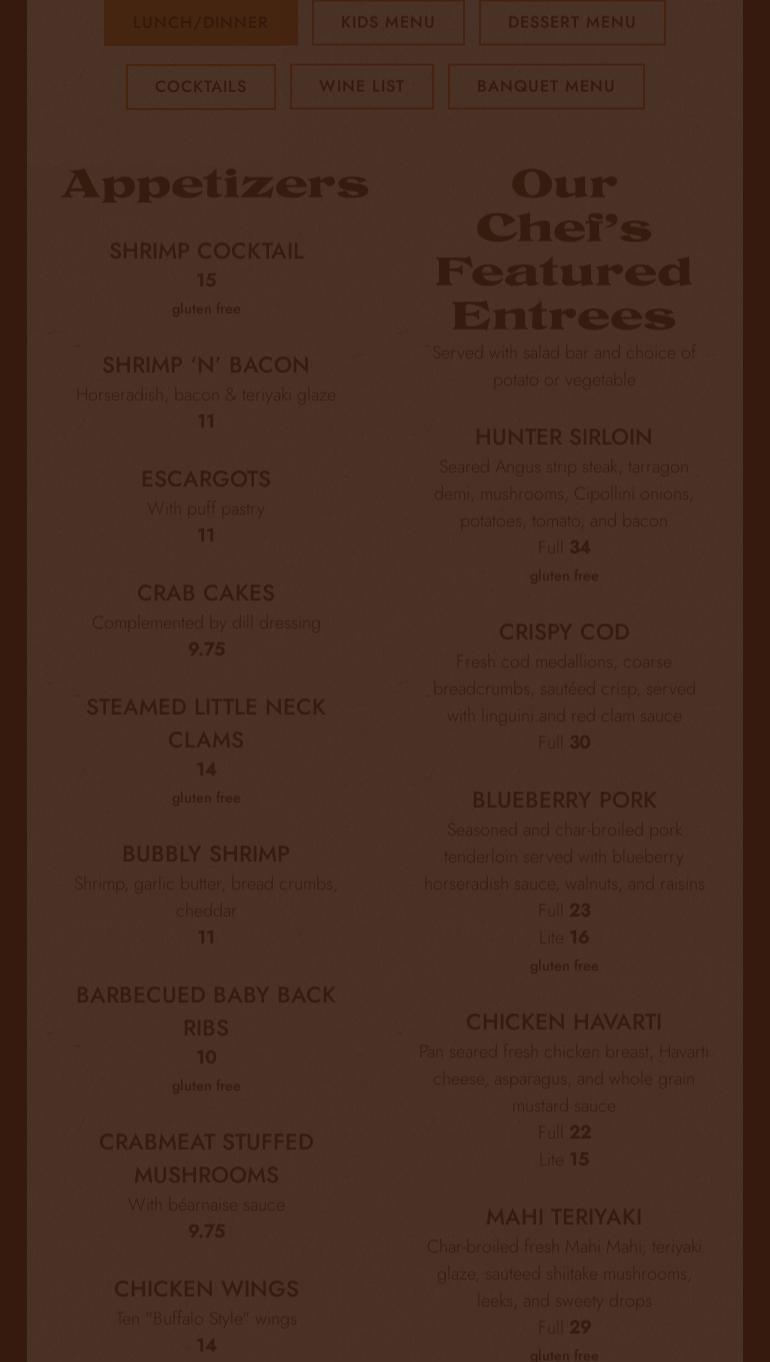The image size is (770, 1362).
Task: Open the Dessert Menu
Action: click(571, 22)
